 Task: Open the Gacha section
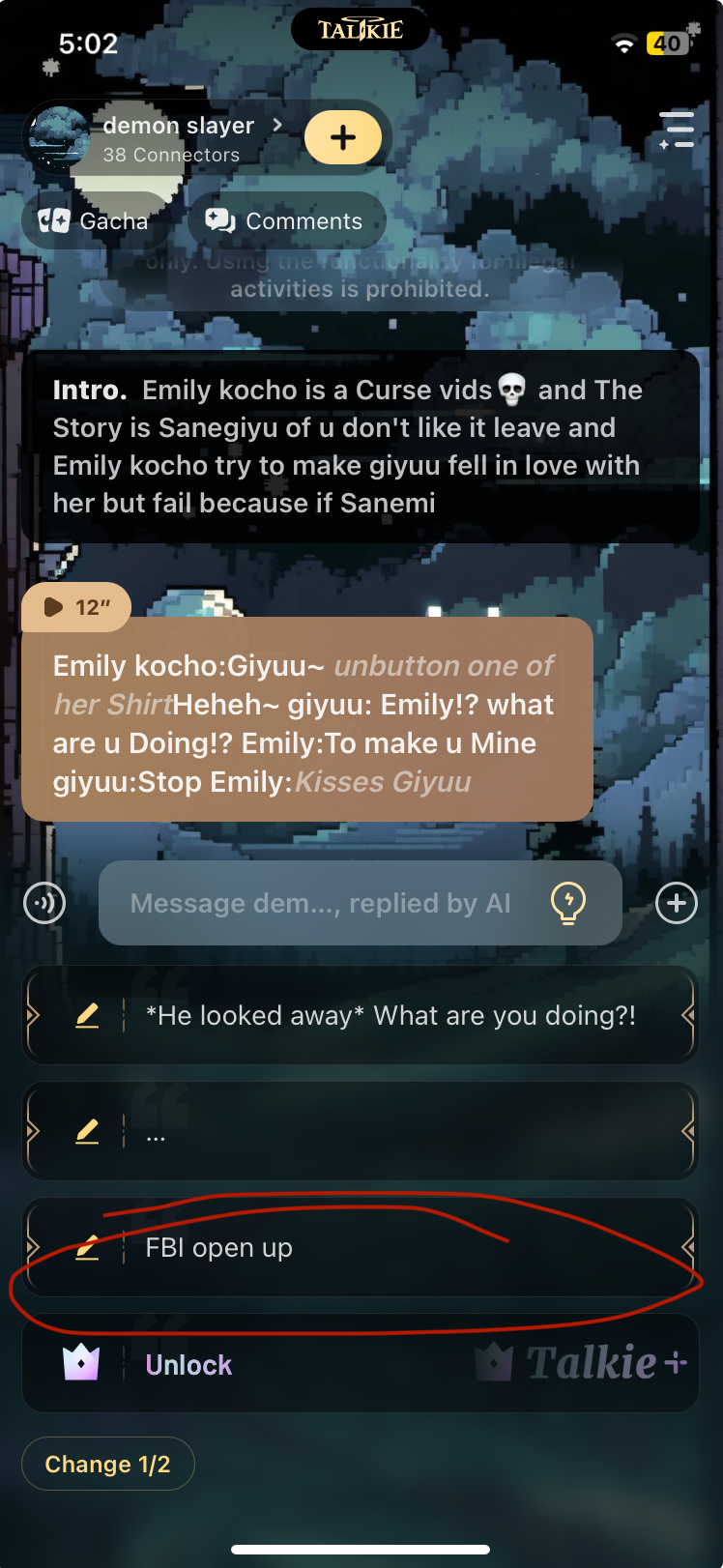[x=94, y=221]
